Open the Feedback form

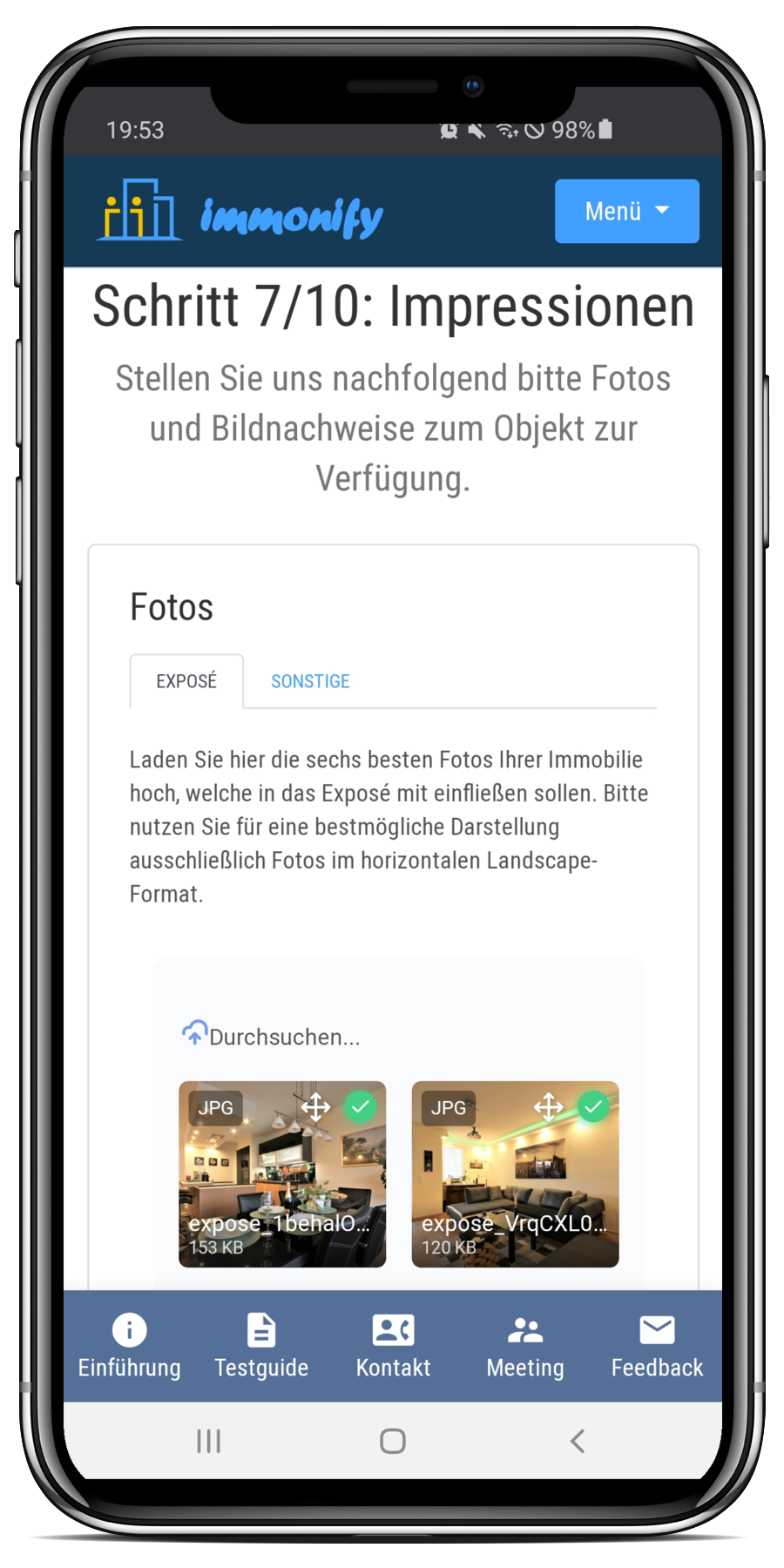click(x=657, y=1346)
